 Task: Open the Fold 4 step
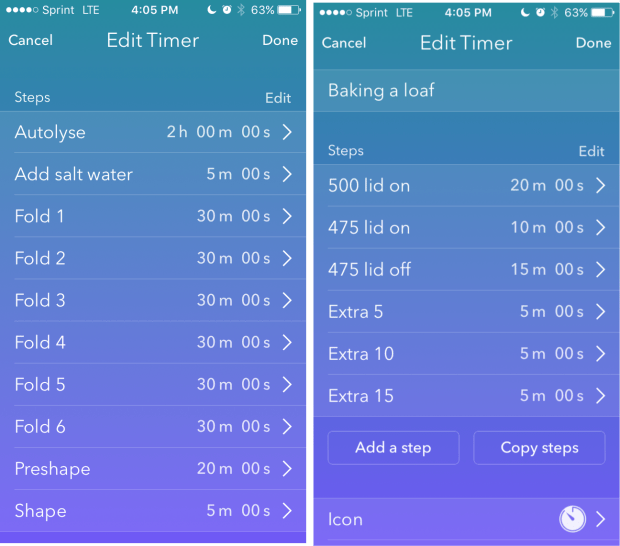coord(152,342)
